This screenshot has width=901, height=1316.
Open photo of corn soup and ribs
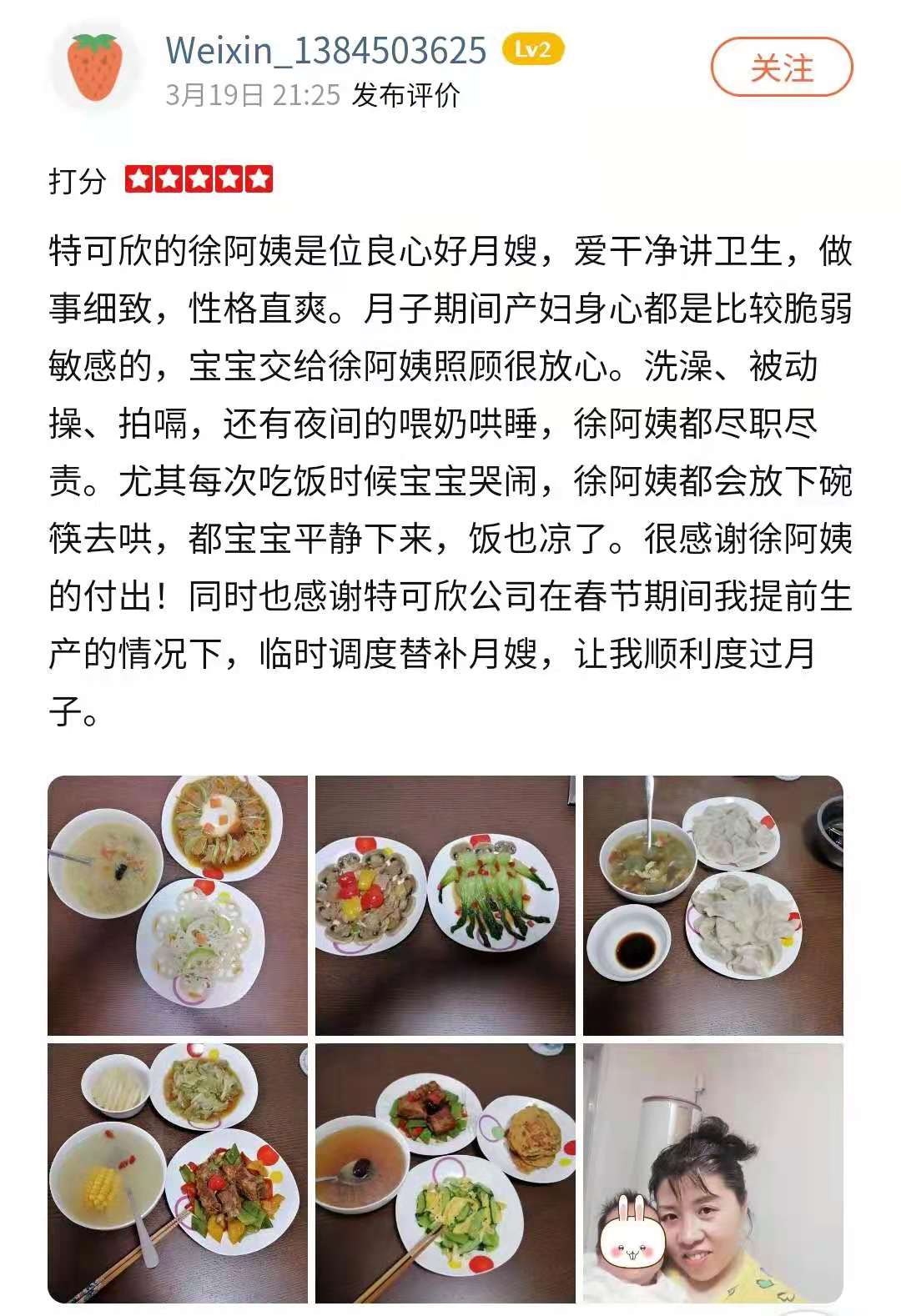point(178,1173)
